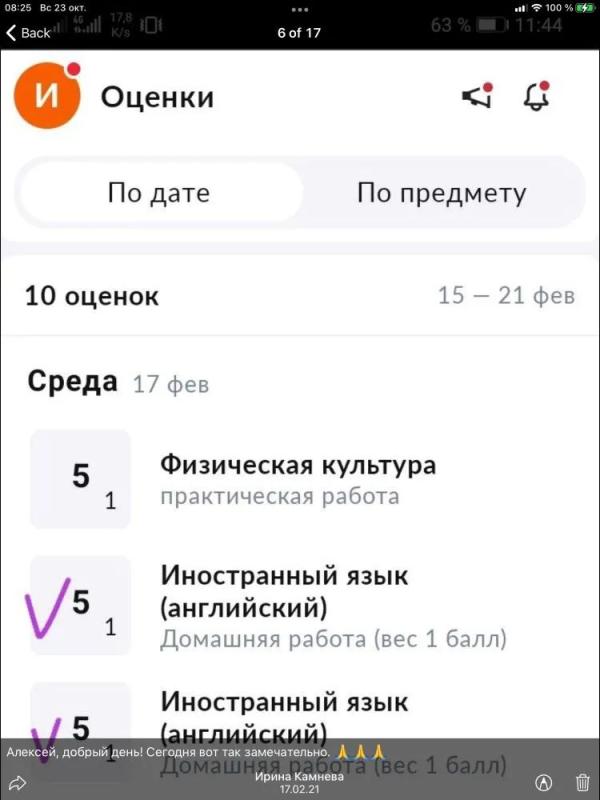Delete this photo with the trash icon
Screen dimensions: 600x800
583,782
